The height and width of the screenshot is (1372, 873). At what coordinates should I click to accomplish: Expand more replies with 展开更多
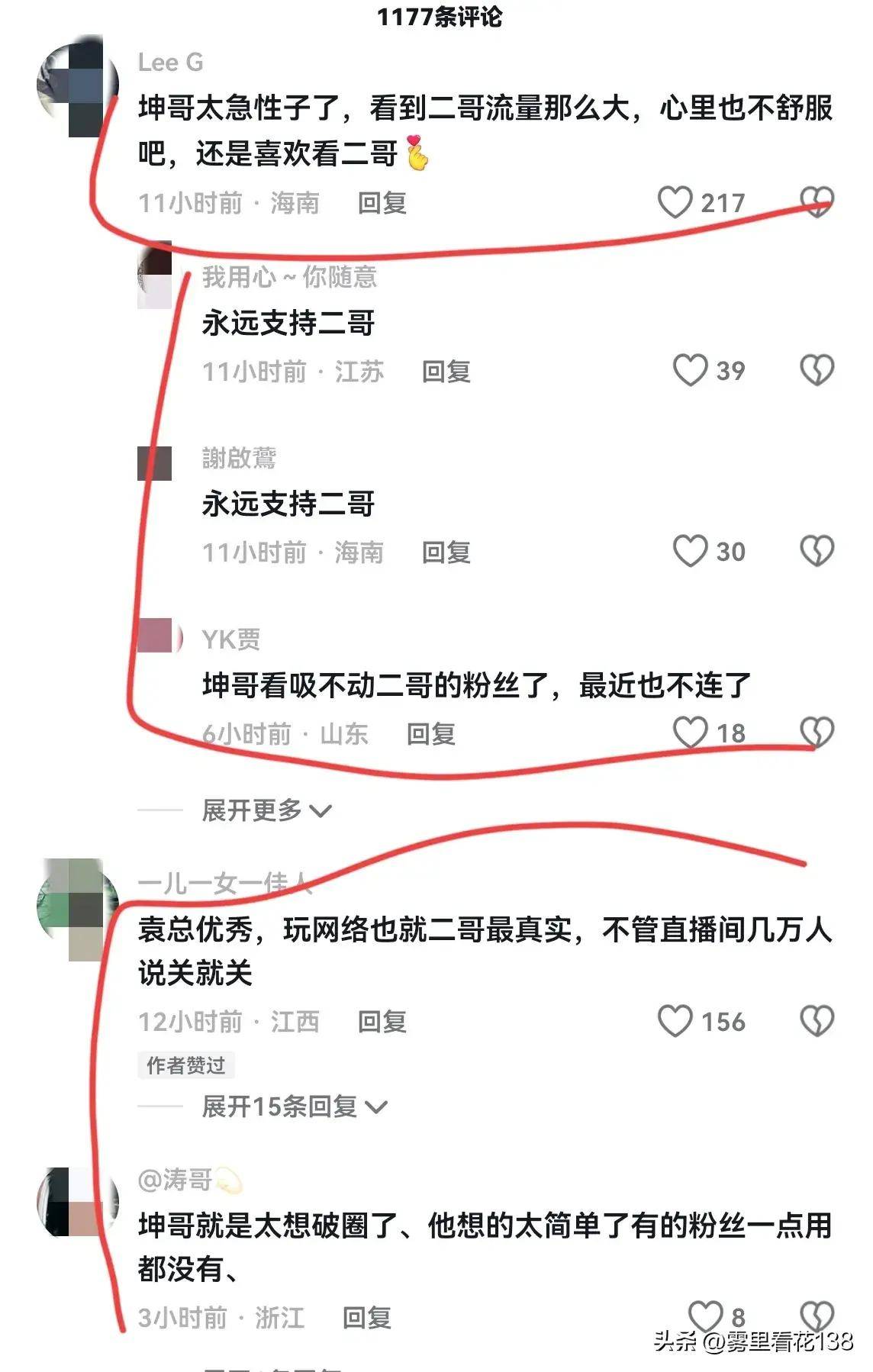(x=266, y=810)
